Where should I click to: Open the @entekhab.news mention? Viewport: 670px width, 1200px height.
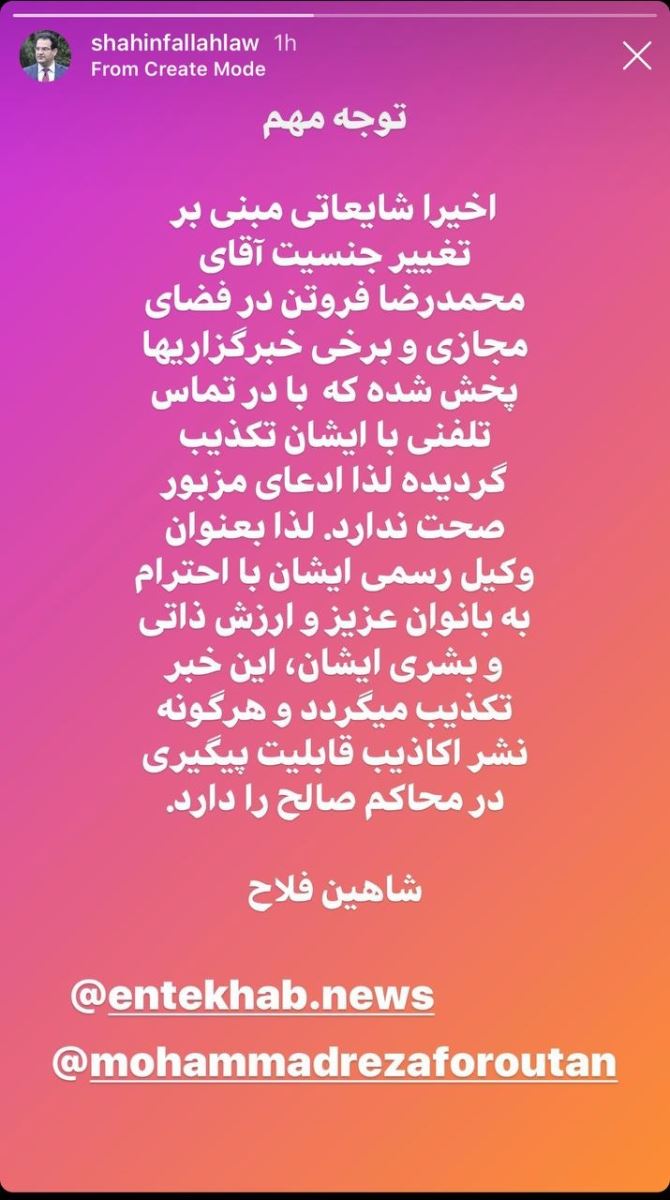point(252,996)
